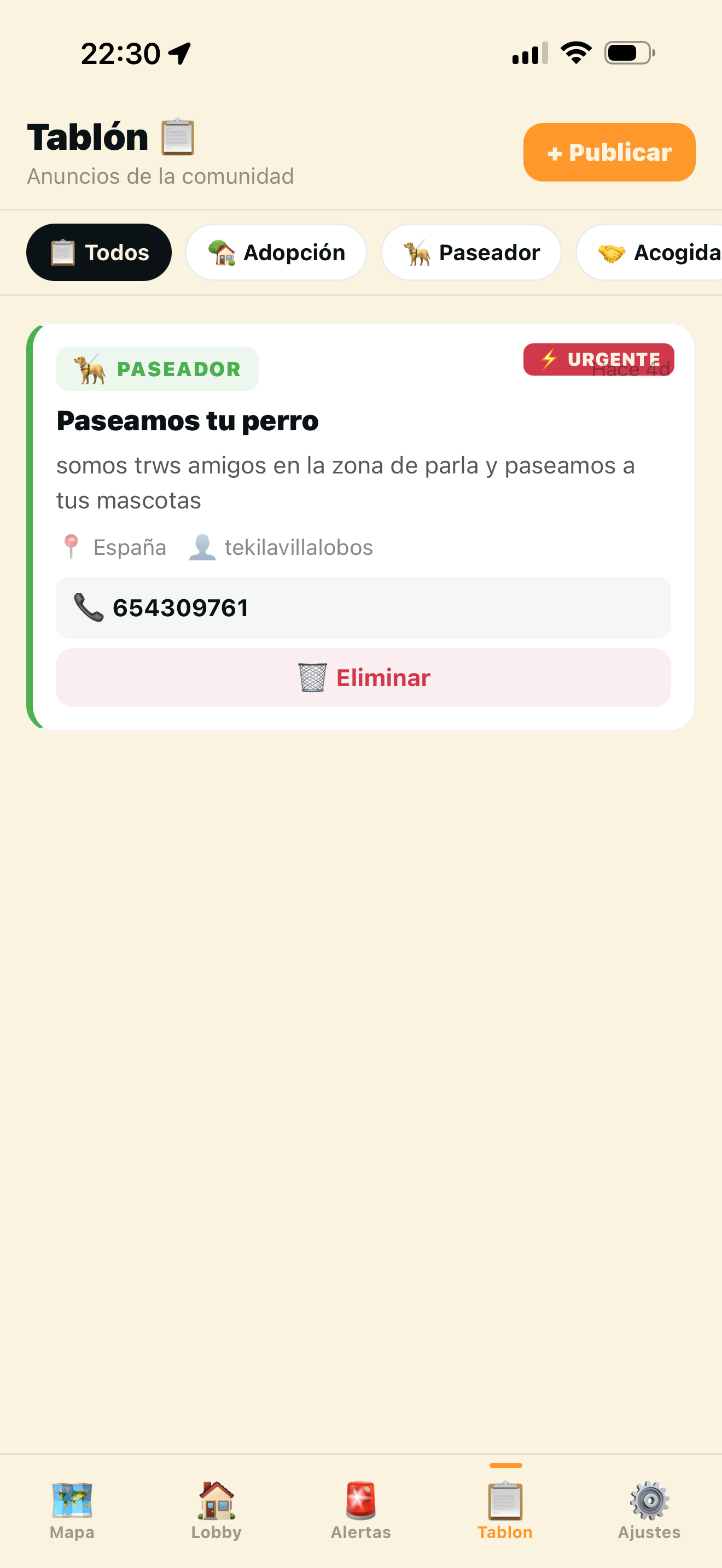
Task: Enable the Adopción filter
Action: click(276, 252)
